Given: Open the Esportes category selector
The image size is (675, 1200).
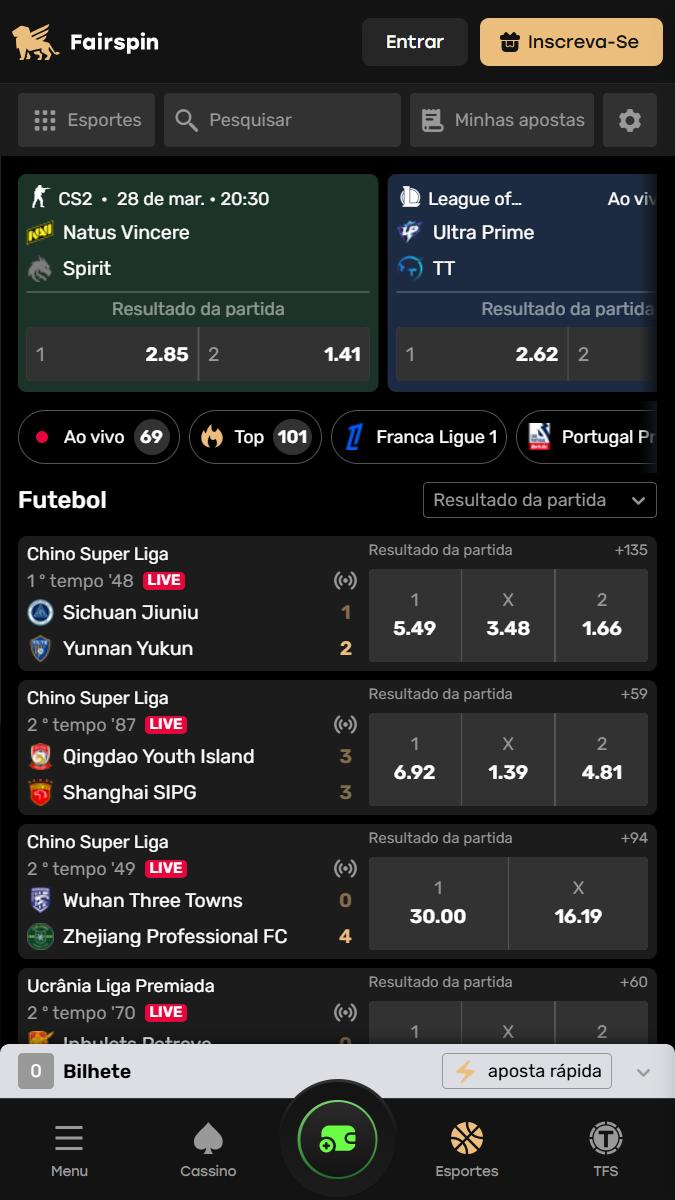Looking at the screenshot, I should (x=87, y=120).
